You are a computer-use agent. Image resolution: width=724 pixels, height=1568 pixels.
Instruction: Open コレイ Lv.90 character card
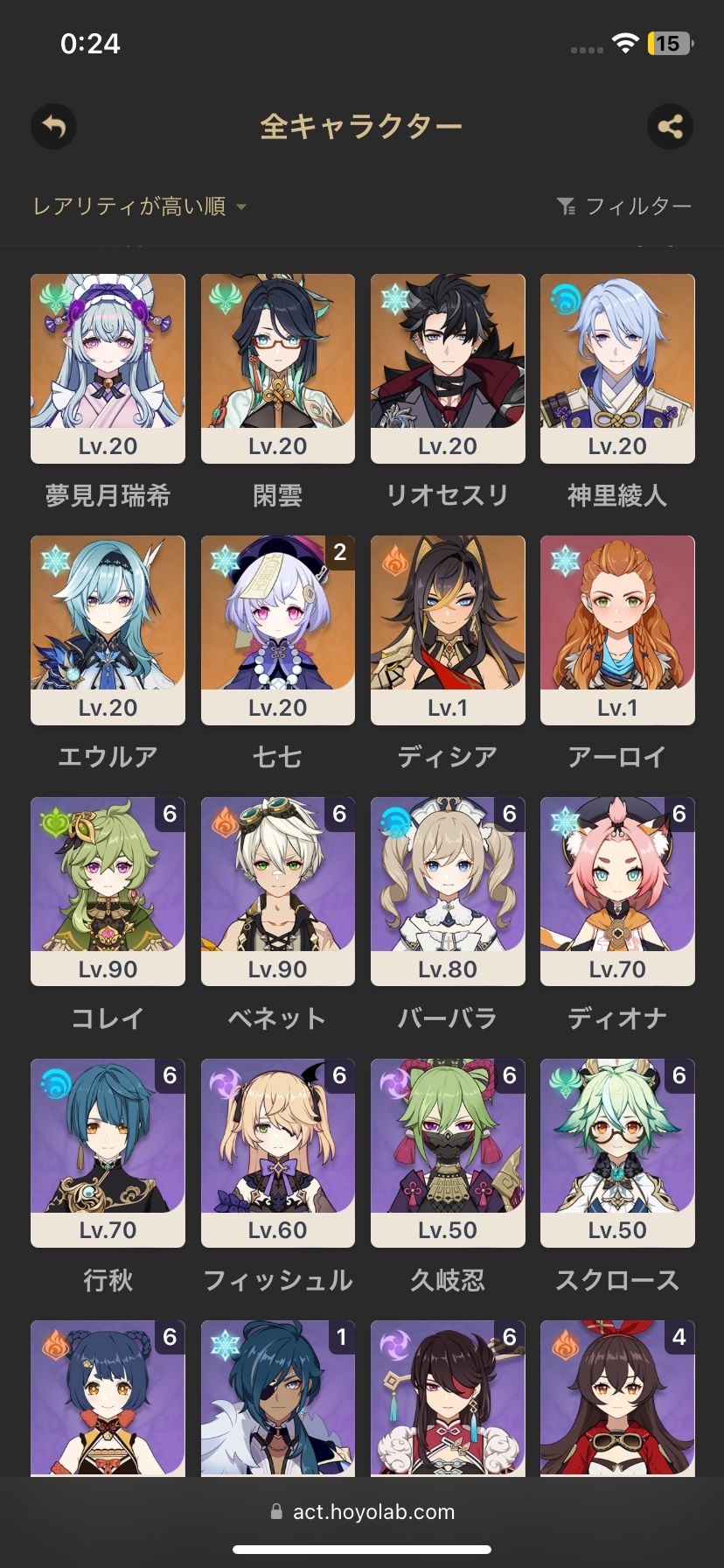[x=108, y=891]
